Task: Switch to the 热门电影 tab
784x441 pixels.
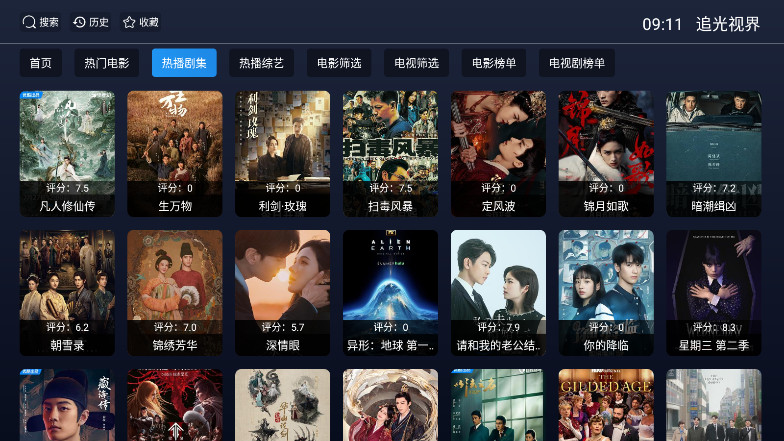Action: click(106, 63)
